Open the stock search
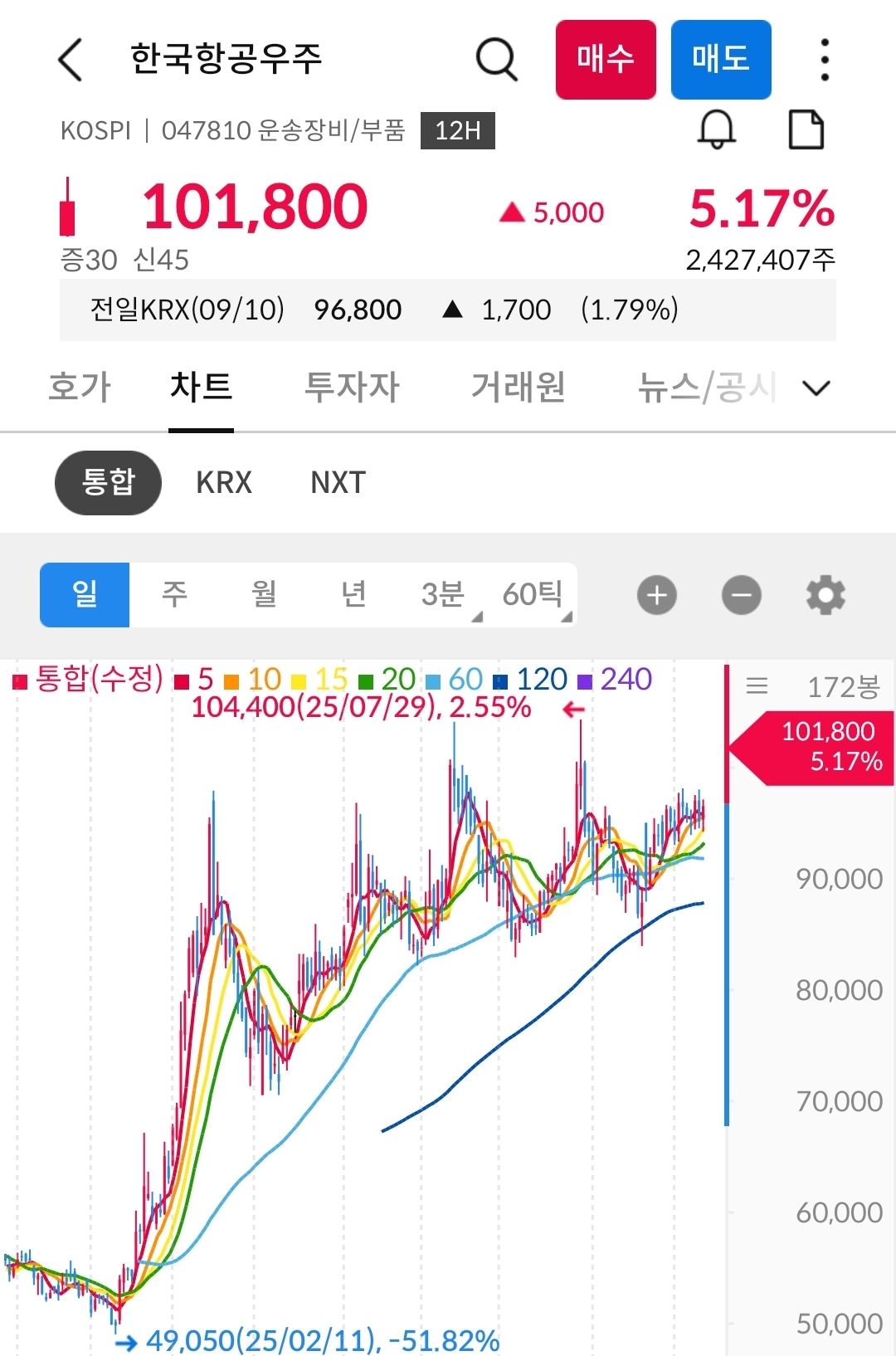 coord(495,60)
